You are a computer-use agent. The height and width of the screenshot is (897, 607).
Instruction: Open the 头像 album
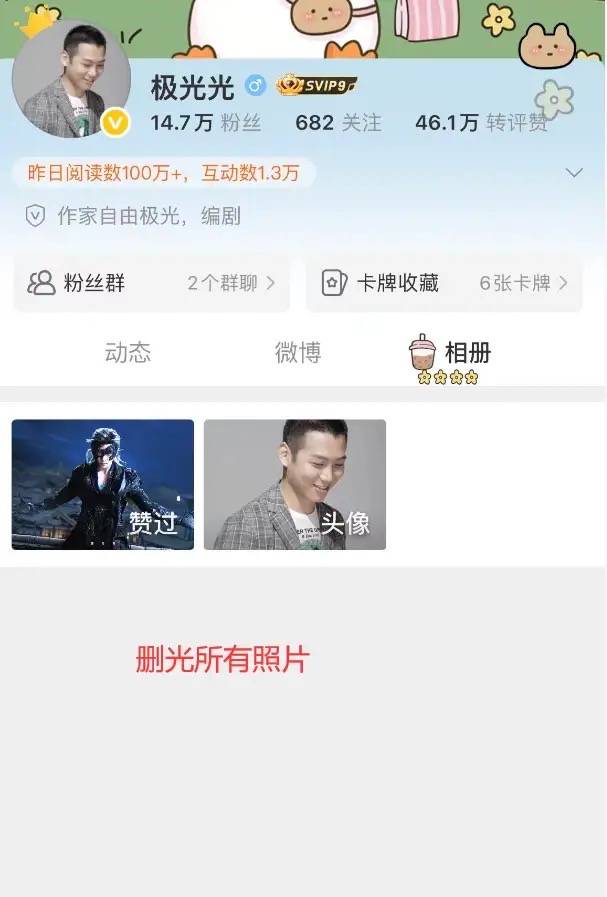point(295,484)
